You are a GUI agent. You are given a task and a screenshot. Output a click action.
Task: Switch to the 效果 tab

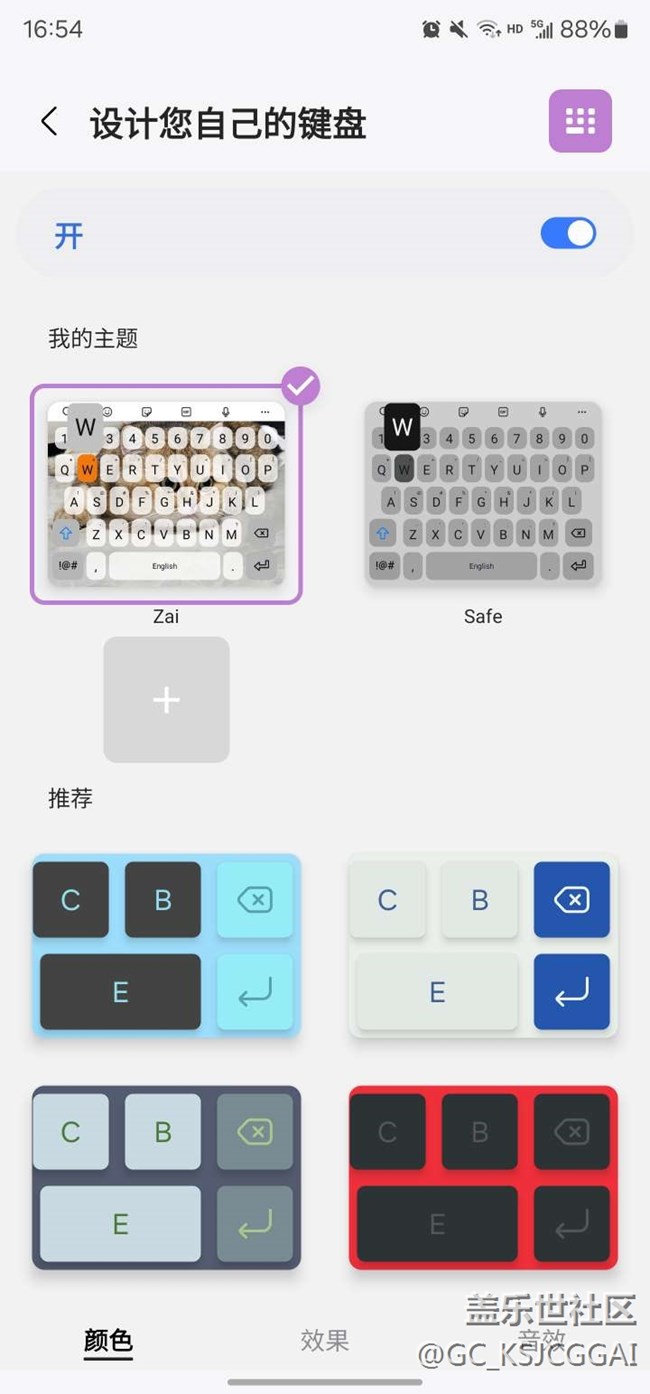click(x=325, y=1340)
